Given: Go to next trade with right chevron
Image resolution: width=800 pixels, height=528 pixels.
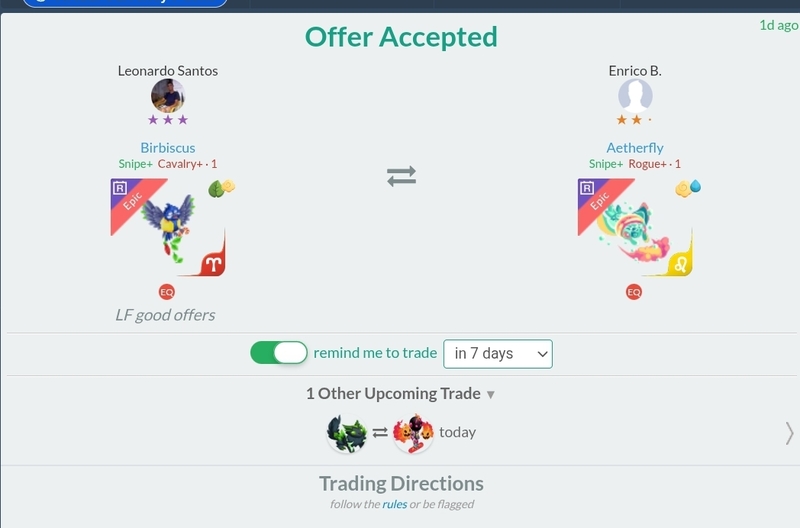Looking at the screenshot, I should coord(789,433).
